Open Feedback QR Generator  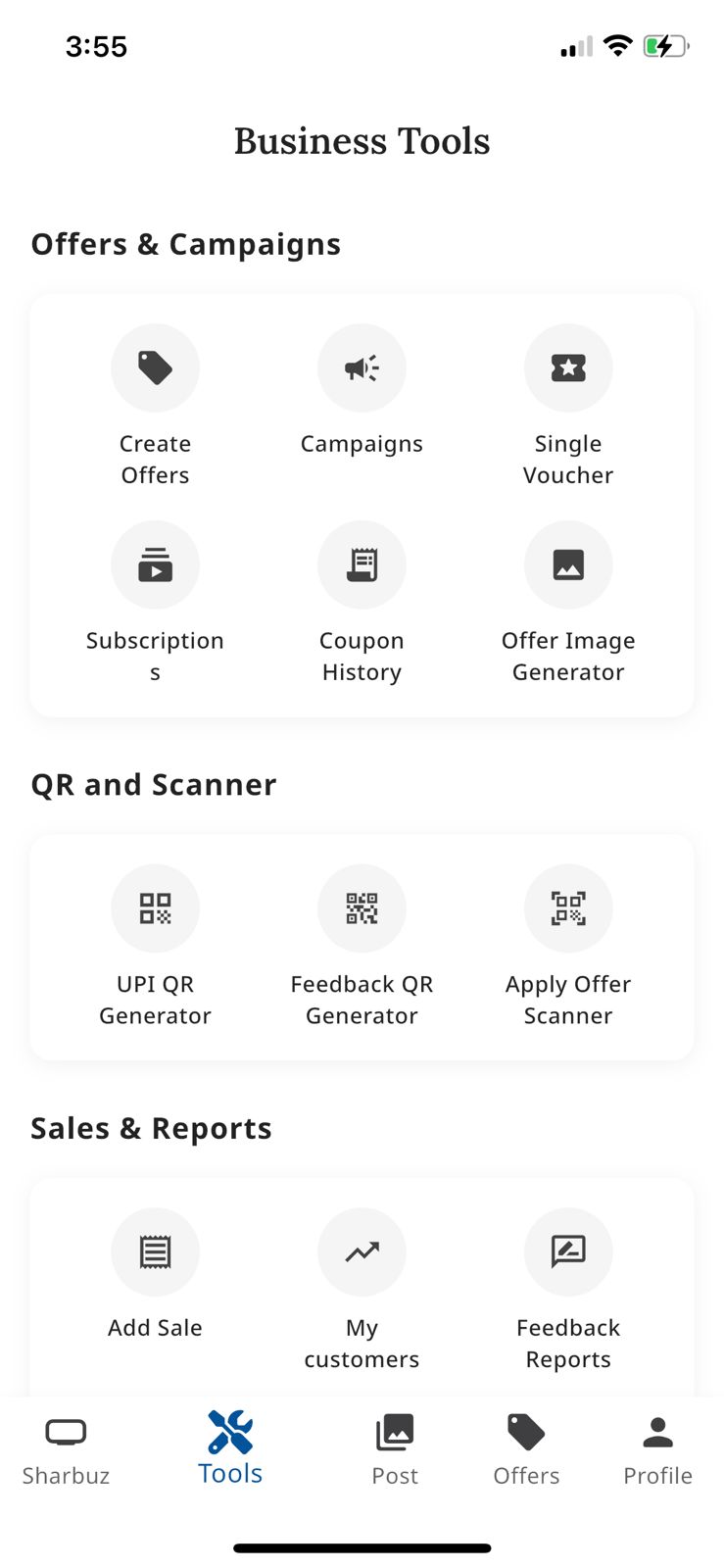click(362, 908)
